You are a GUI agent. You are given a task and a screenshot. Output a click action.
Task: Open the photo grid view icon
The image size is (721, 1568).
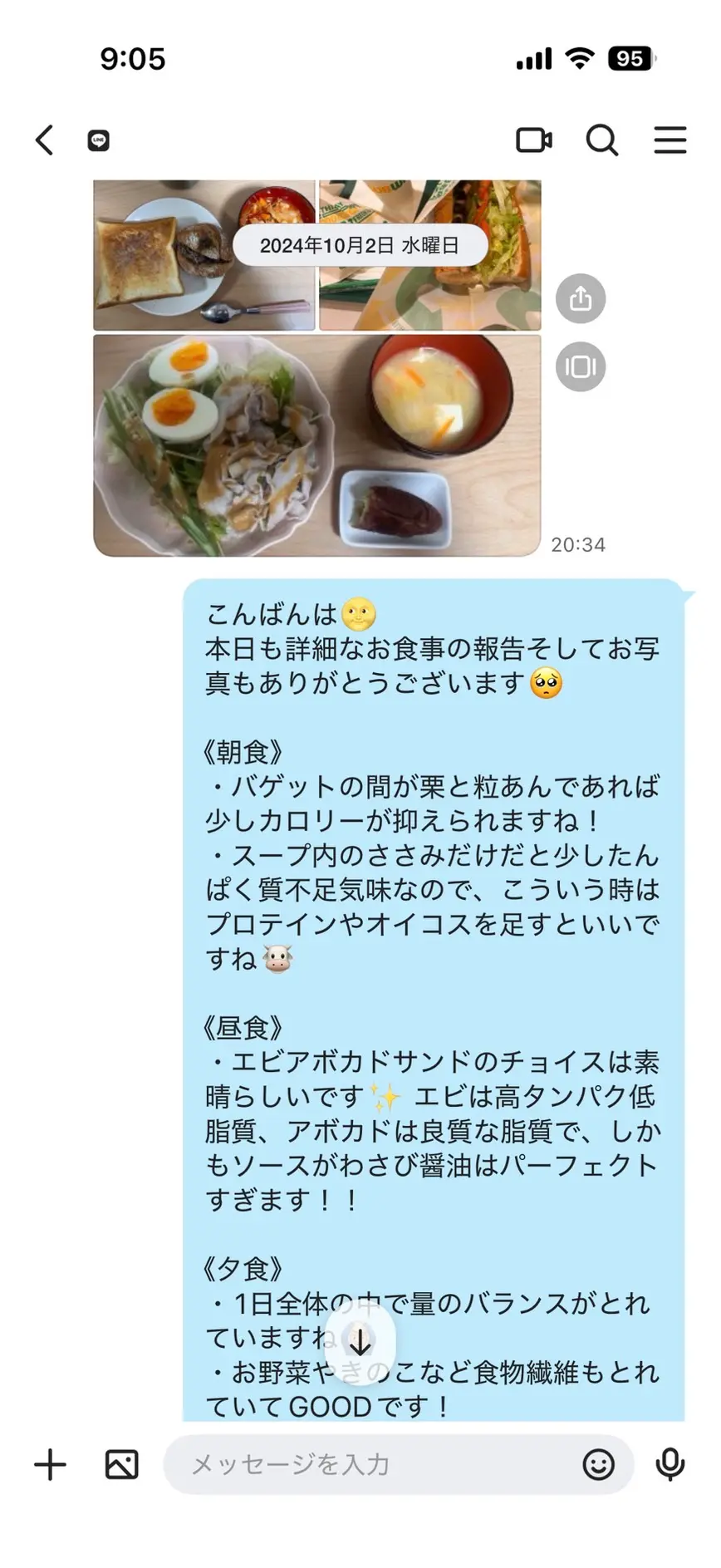(x=581, y=366)
